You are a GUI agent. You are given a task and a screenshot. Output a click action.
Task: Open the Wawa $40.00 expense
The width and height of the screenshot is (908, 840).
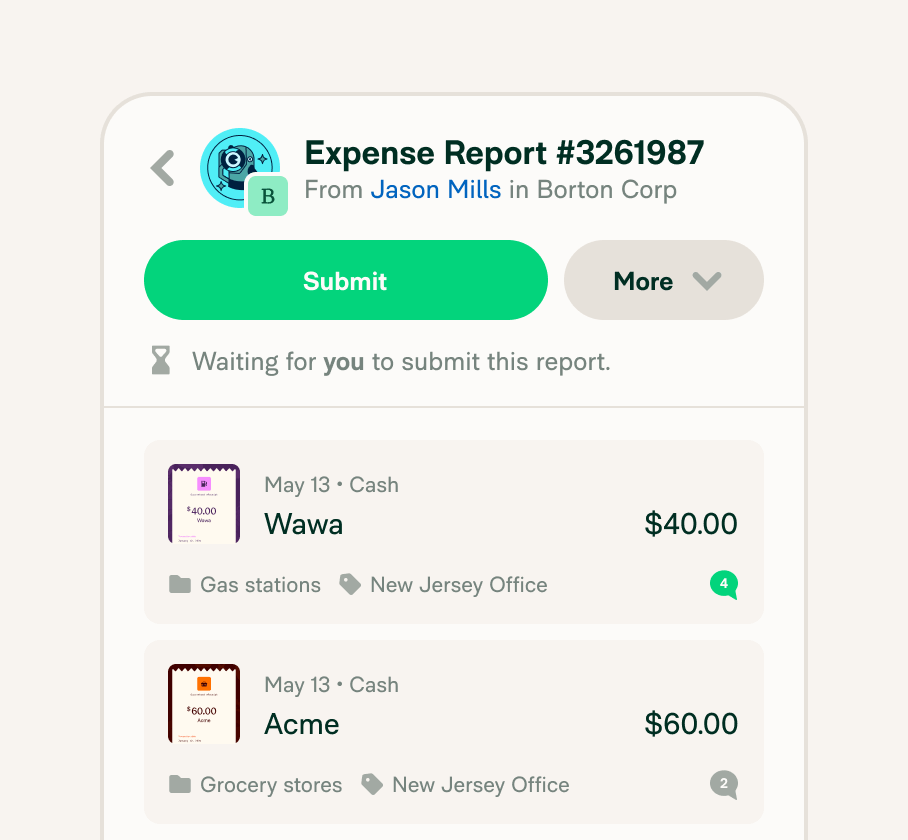454,524
